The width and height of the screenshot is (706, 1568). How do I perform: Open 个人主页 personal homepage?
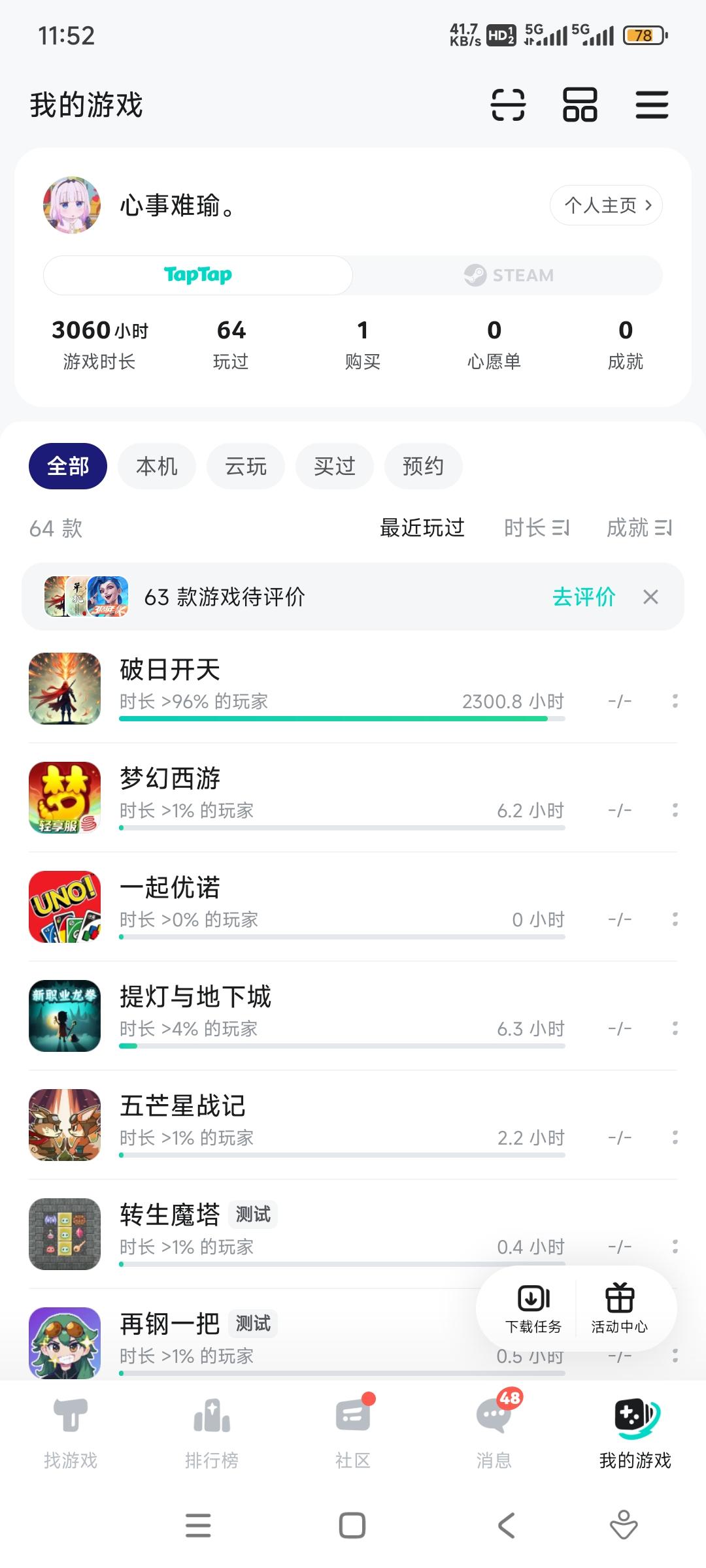click(x=605, y=204)
